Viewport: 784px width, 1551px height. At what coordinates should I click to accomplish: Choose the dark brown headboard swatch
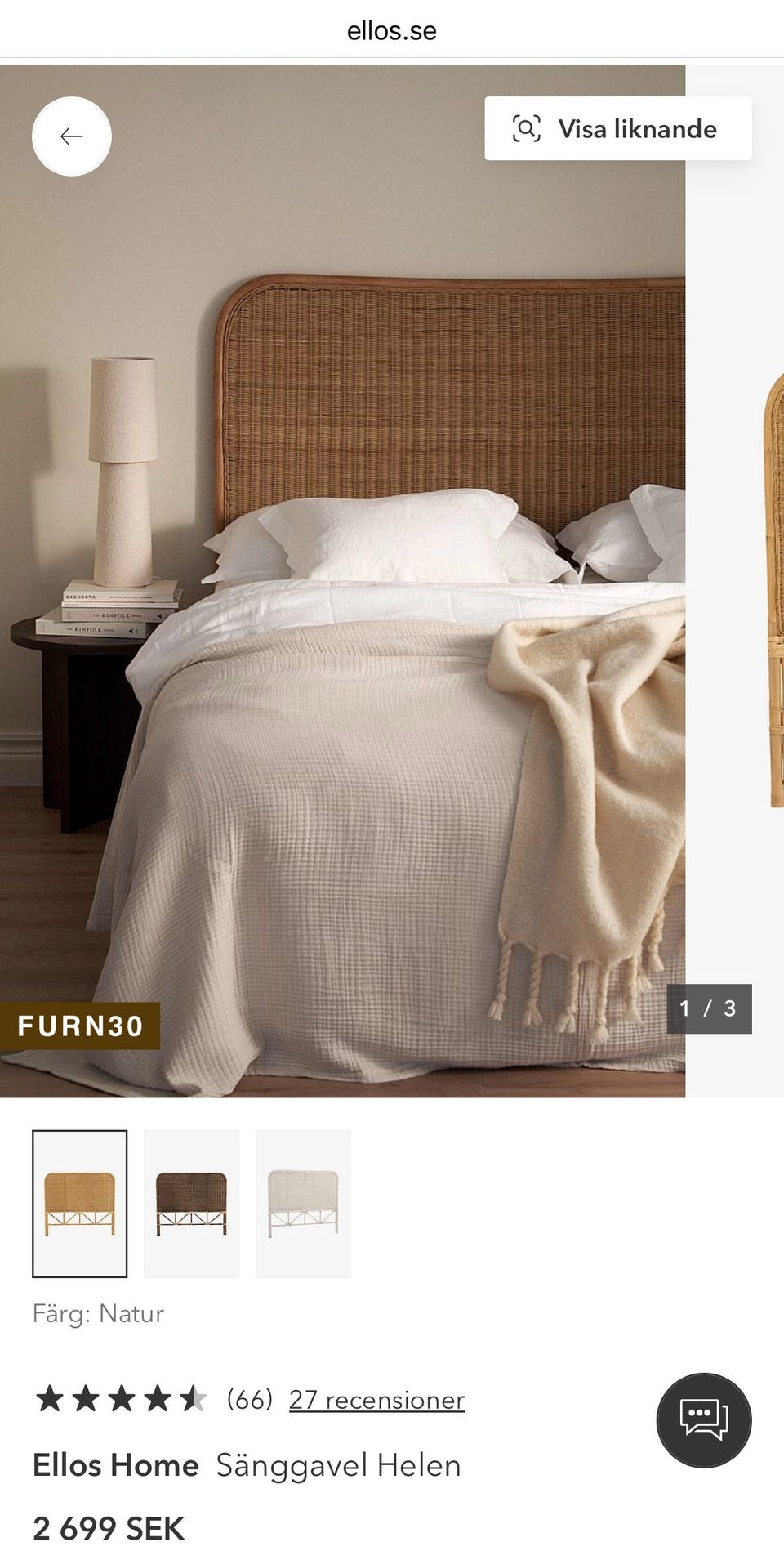coord(192,1204)
